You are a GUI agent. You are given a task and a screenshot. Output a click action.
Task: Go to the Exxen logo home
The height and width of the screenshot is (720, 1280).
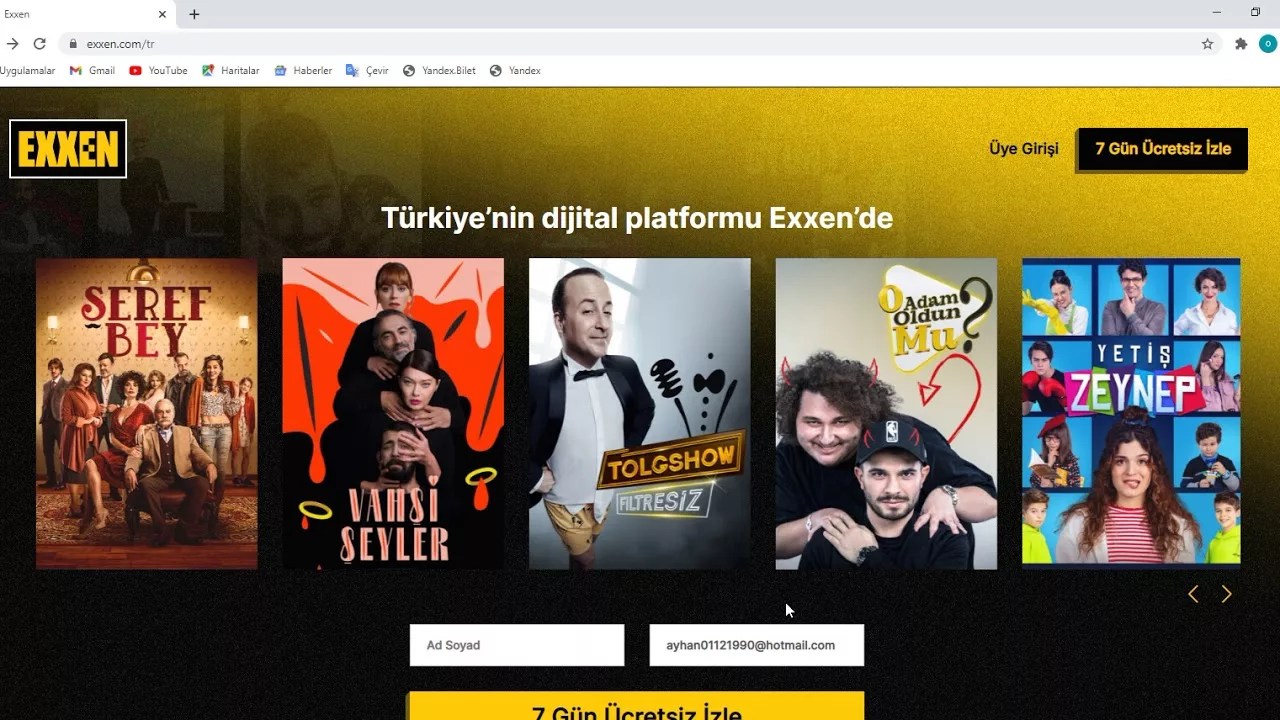pos(68,149)
